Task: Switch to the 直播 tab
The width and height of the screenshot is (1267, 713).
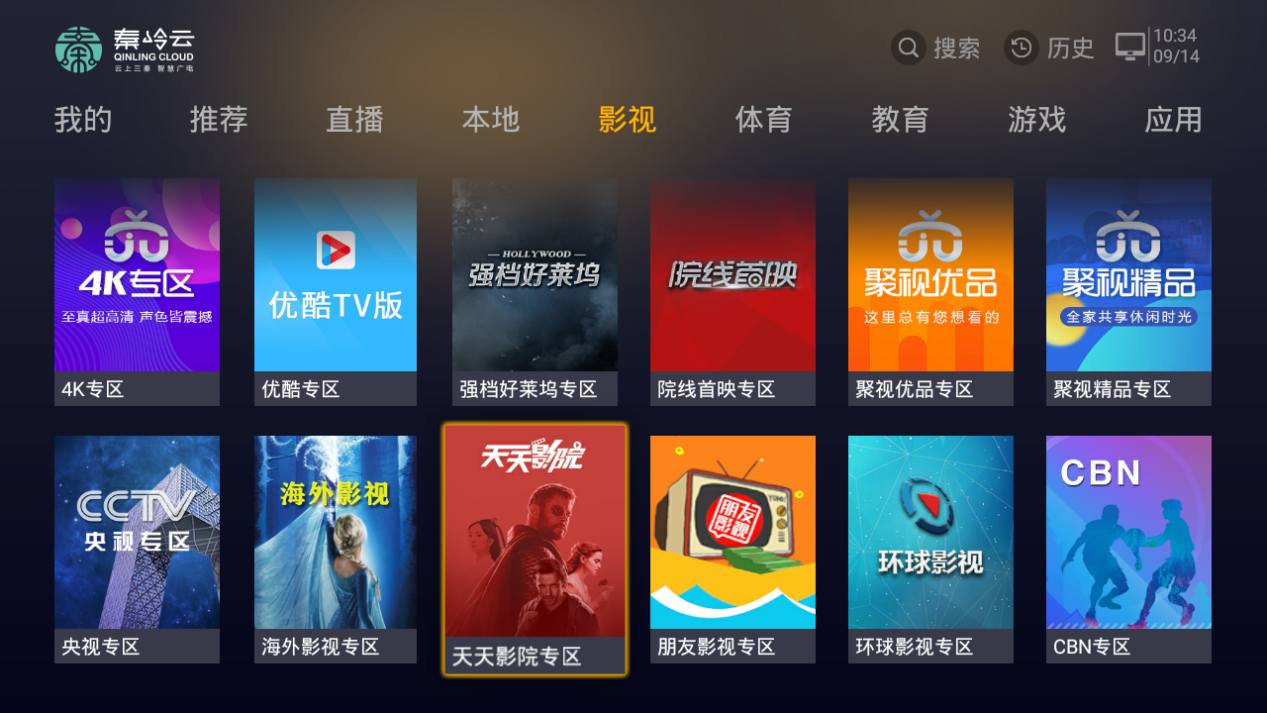Action: [355, 120]
